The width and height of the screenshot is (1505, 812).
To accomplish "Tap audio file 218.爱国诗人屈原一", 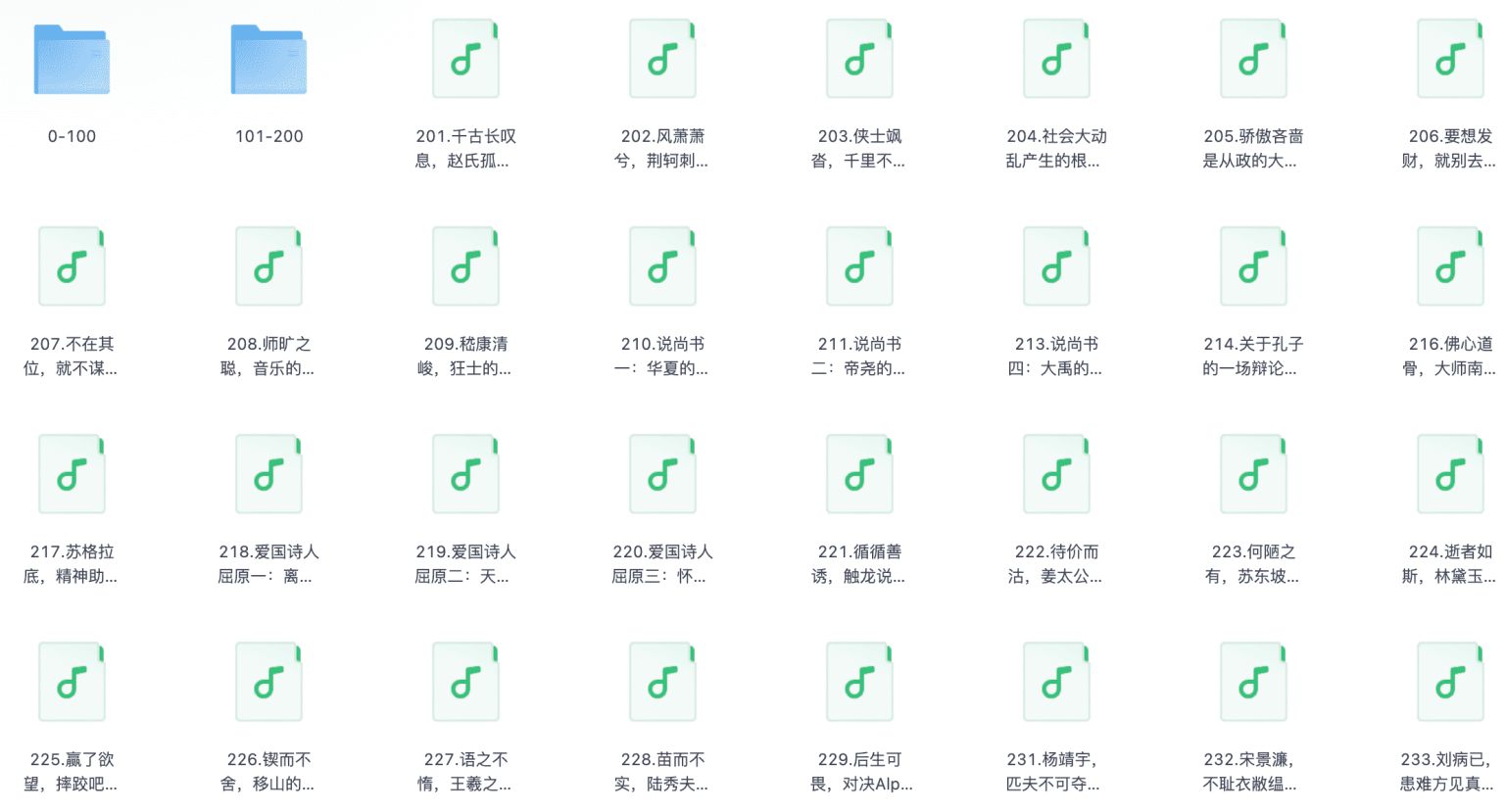I will click(268, 475).
